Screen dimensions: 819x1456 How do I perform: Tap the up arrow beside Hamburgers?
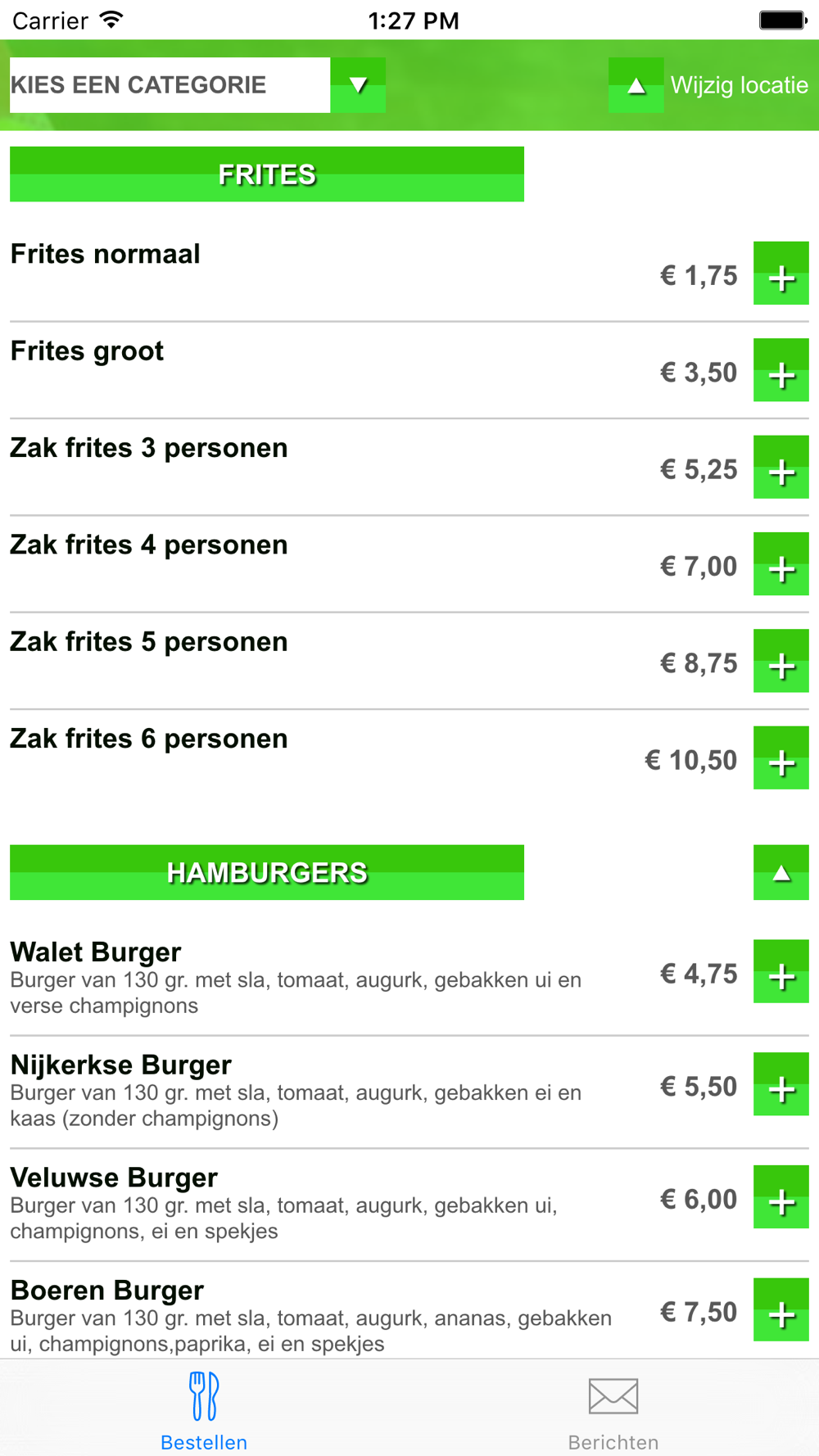tap(781, 873)
